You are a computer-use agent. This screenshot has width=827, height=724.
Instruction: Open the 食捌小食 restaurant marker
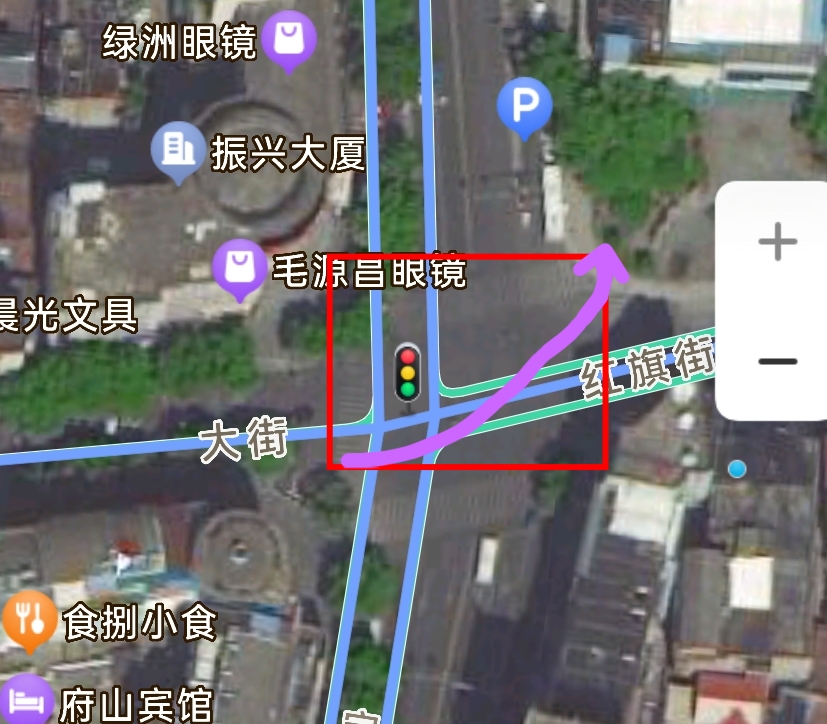(30, 620)
